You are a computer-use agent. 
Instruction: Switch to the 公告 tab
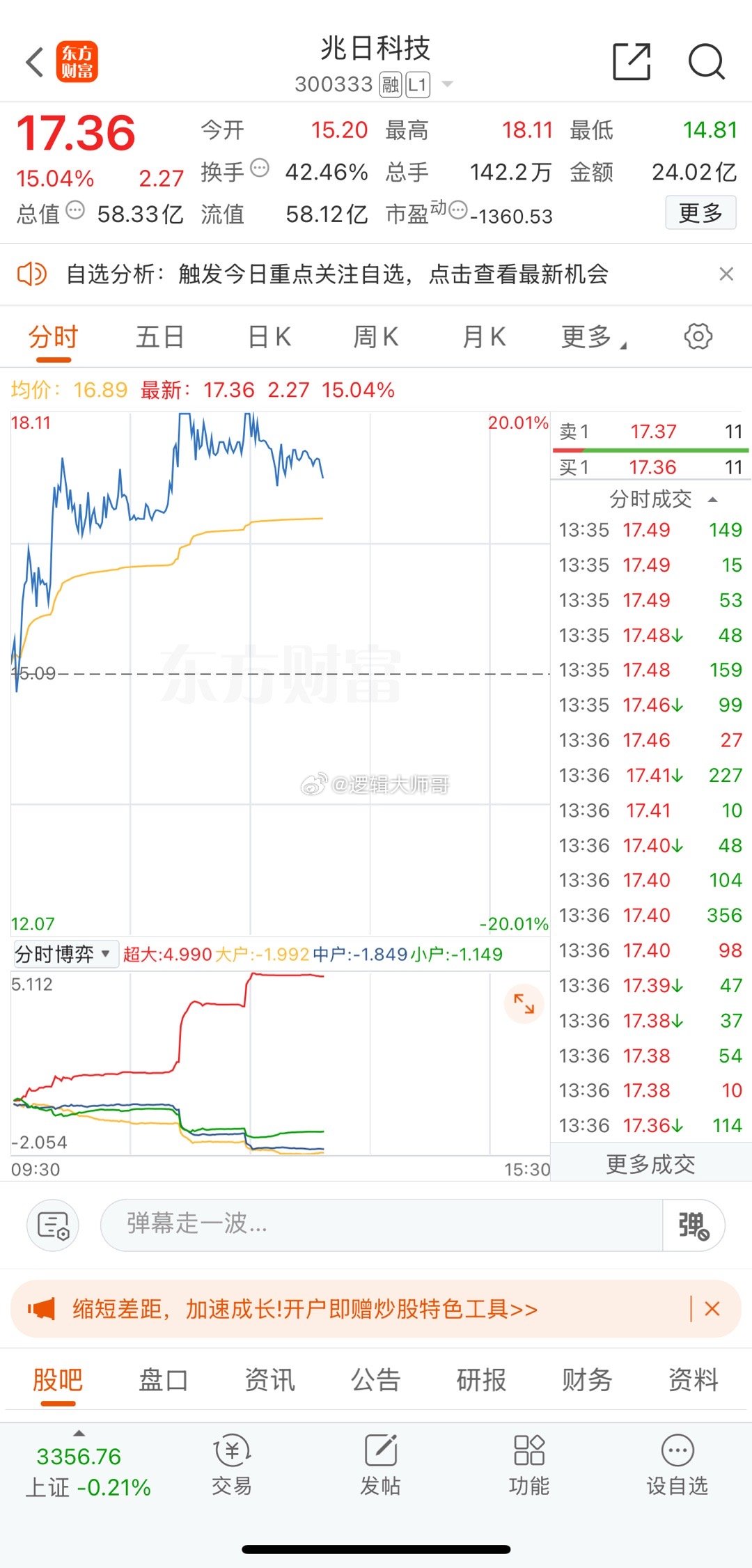pyautogui.click(x=375, y=1379)
